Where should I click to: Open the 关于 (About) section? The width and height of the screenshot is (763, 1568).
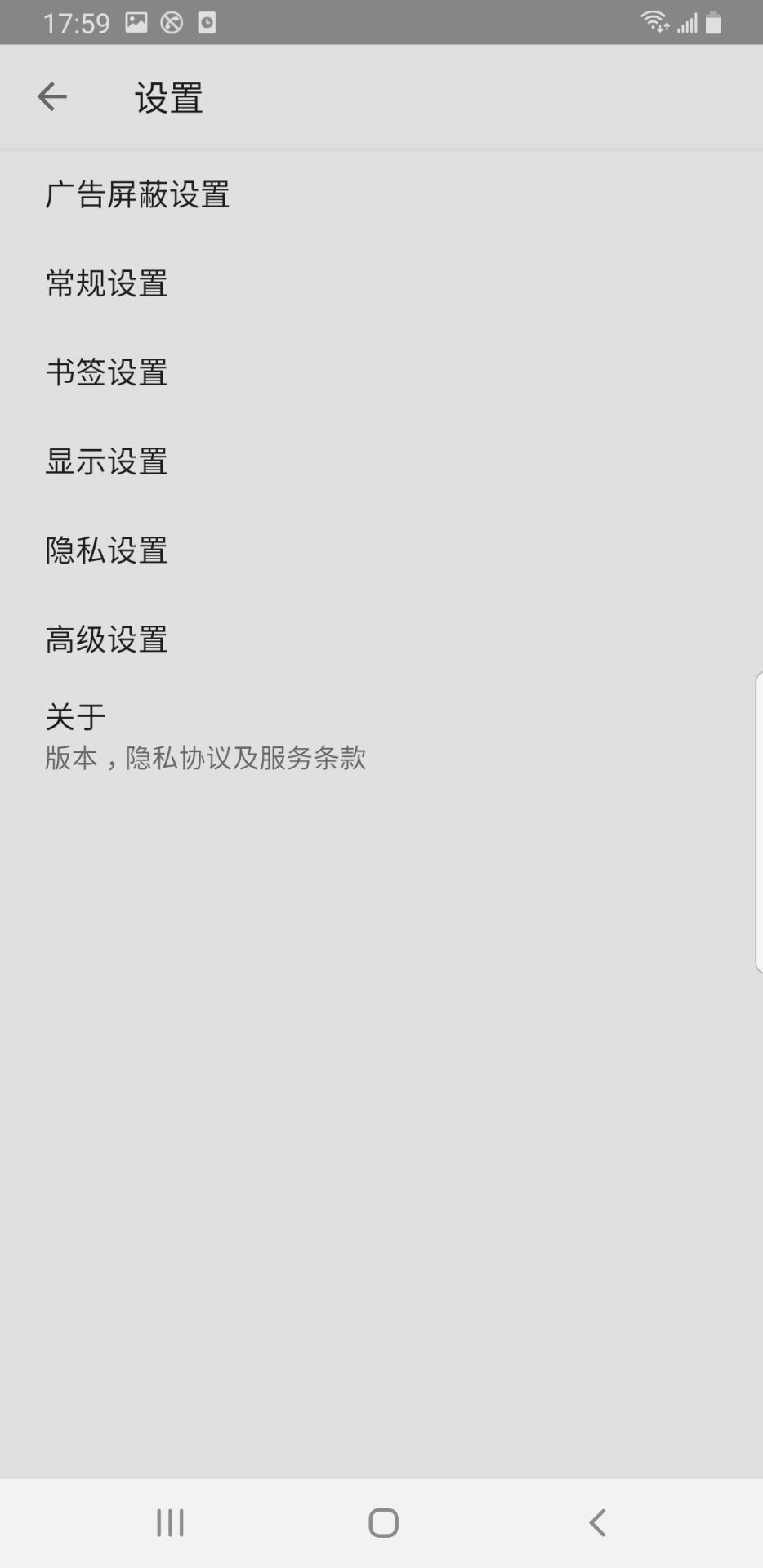[75, 716]
